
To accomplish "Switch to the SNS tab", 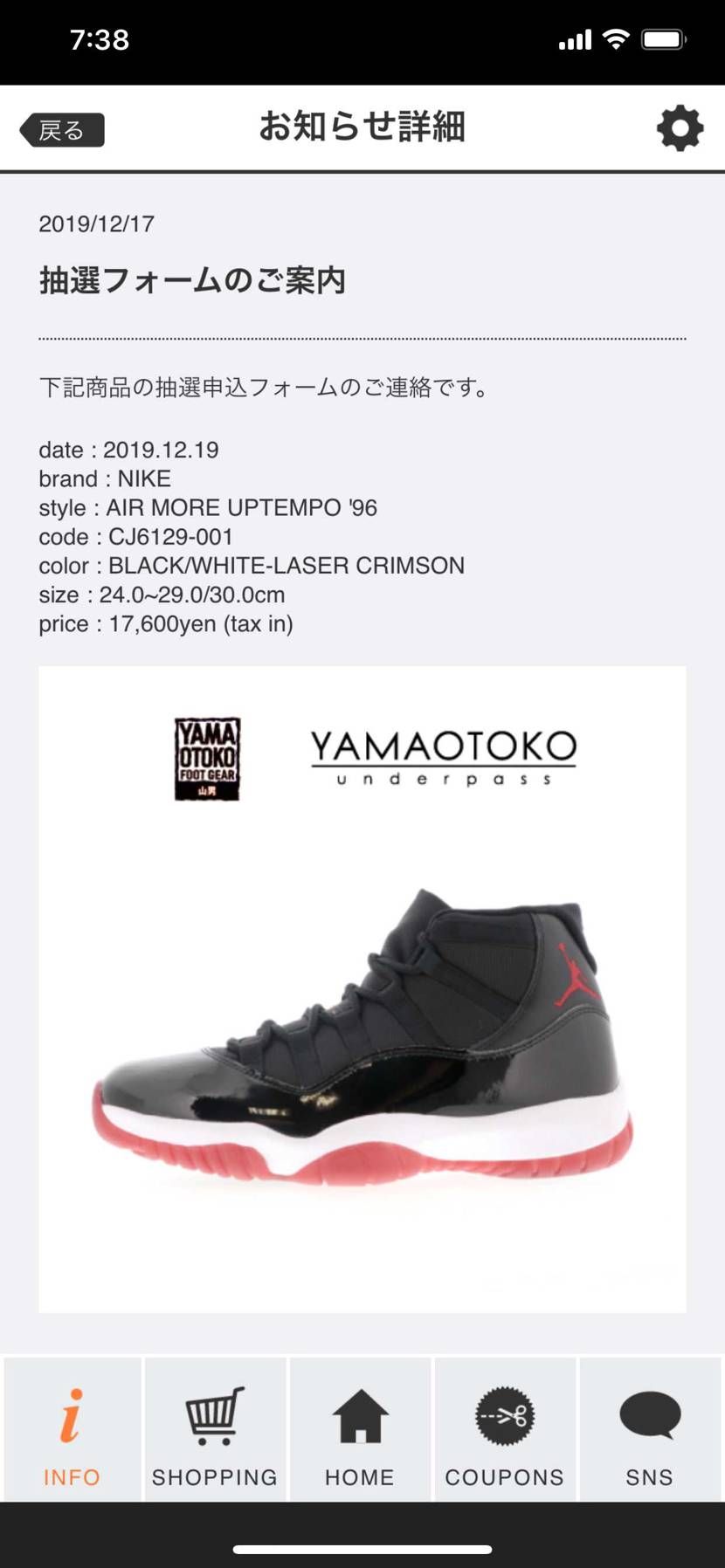I will point(650,1429).
